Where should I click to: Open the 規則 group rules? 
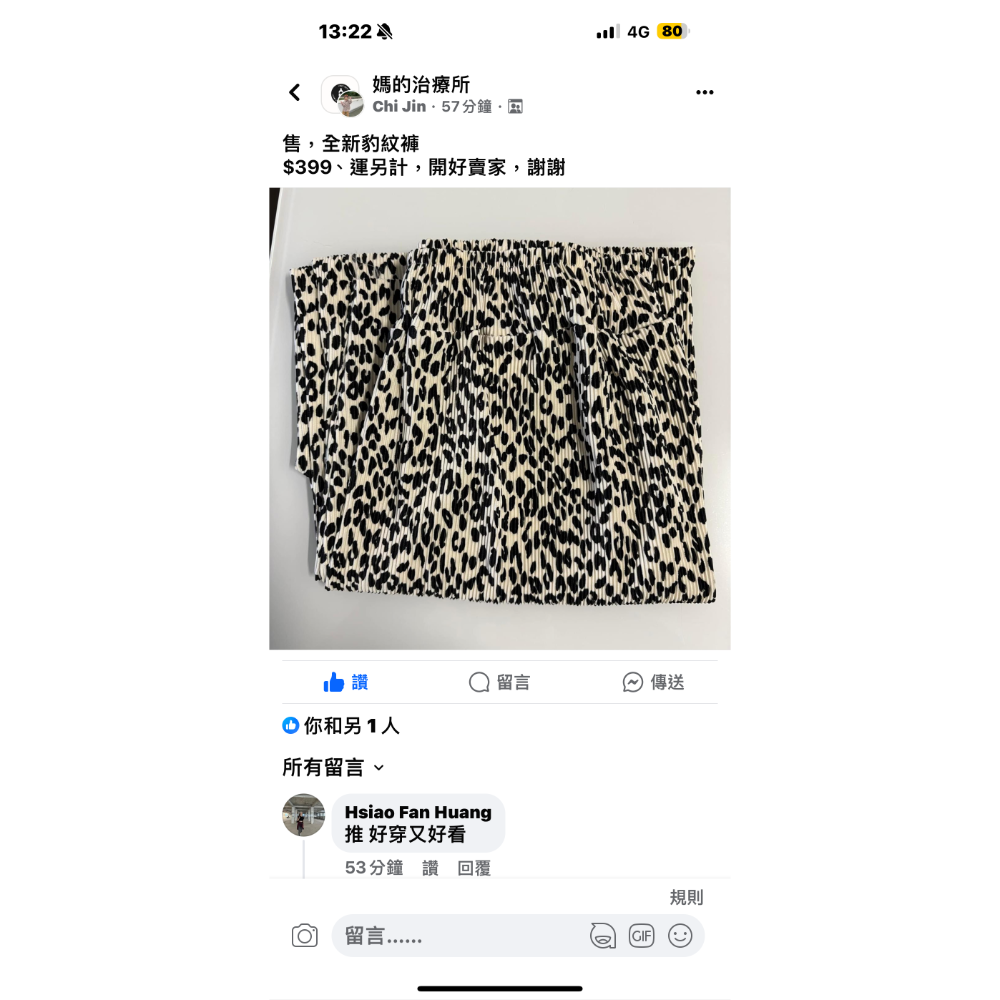(686, 898)
